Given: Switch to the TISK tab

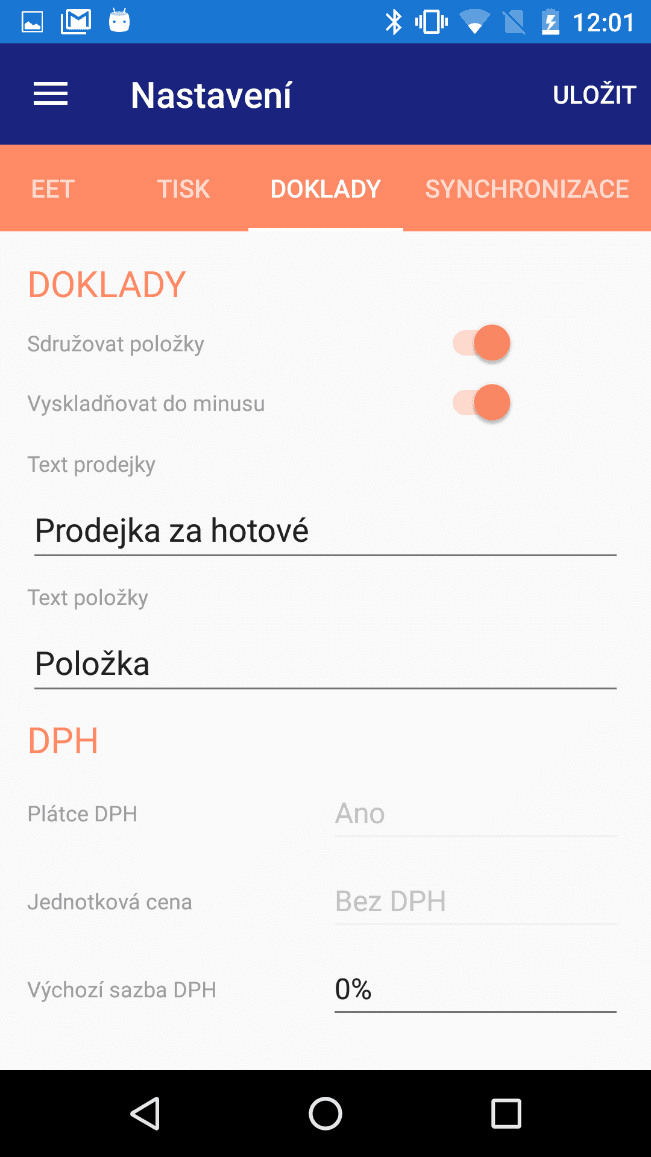Looking at the screenshot, I should tap(184, 189).
